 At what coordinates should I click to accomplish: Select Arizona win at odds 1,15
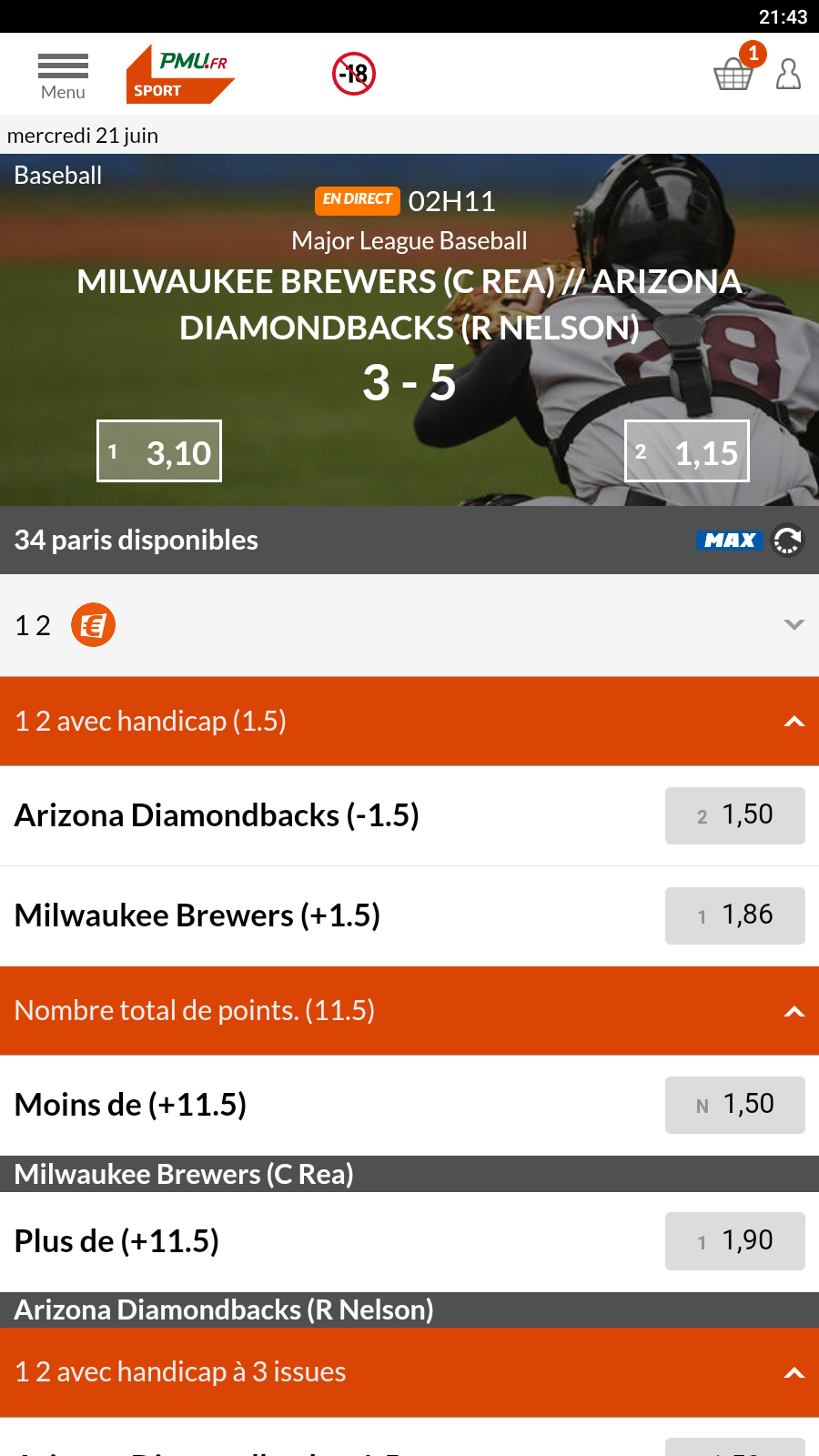(x=687, y=451)
